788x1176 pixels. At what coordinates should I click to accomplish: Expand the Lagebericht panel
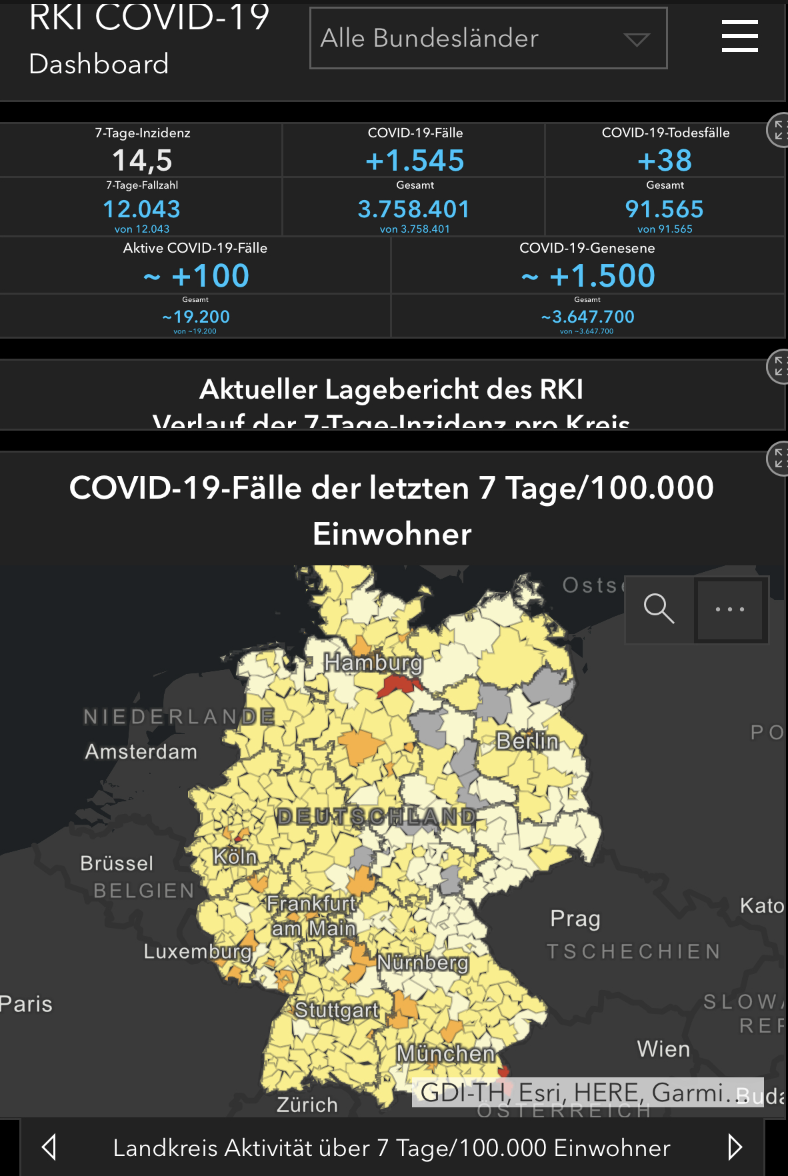pos(778,367)
